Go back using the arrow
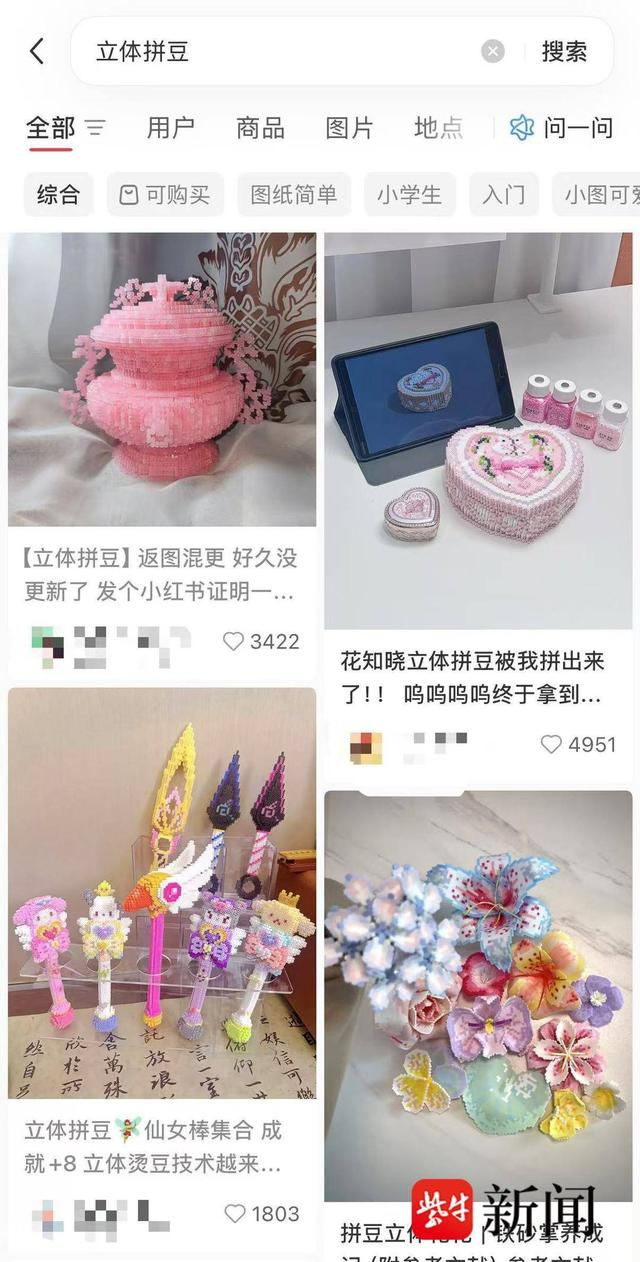The height and width of the screenshot is (1262, 640). click(37, 51)
